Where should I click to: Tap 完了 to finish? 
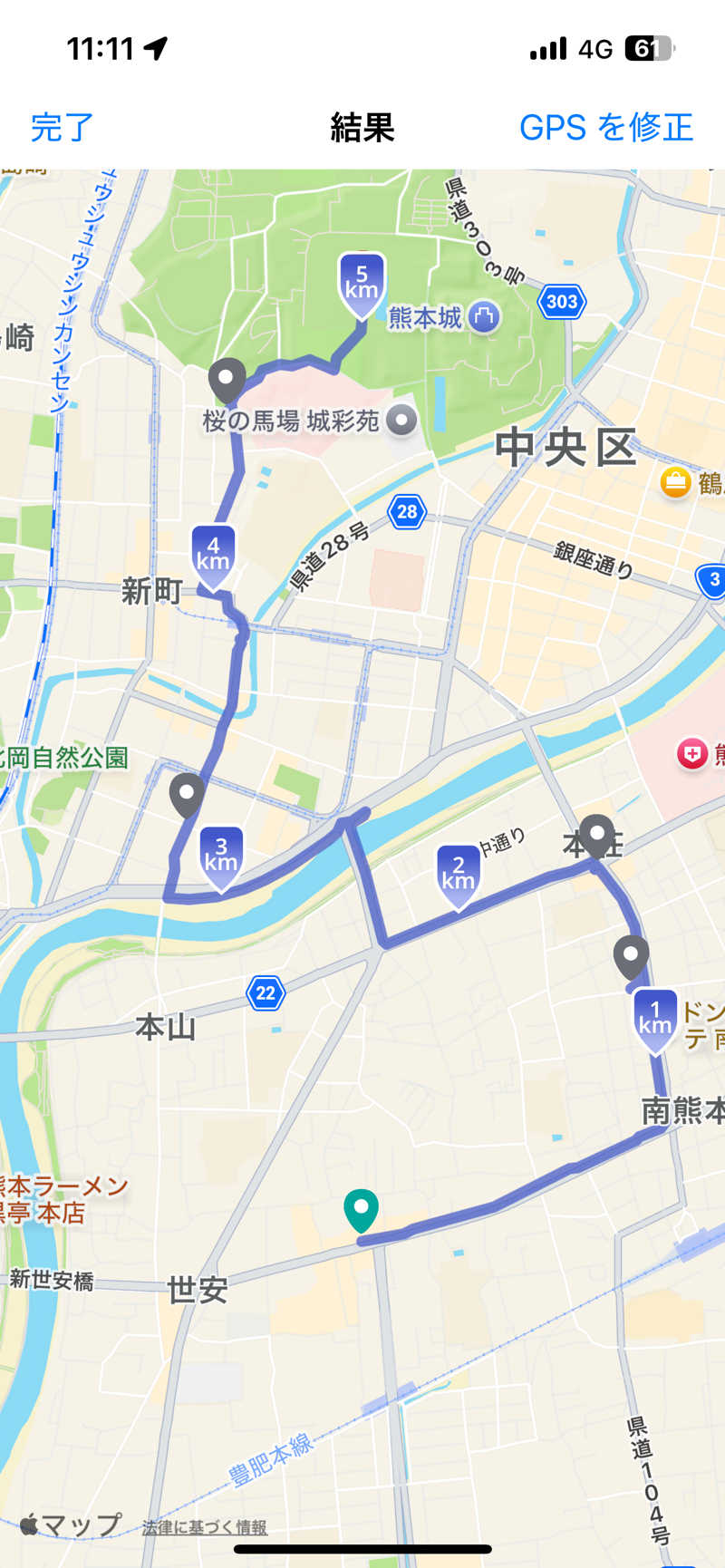pyautogui.click(x=62, y=127)
